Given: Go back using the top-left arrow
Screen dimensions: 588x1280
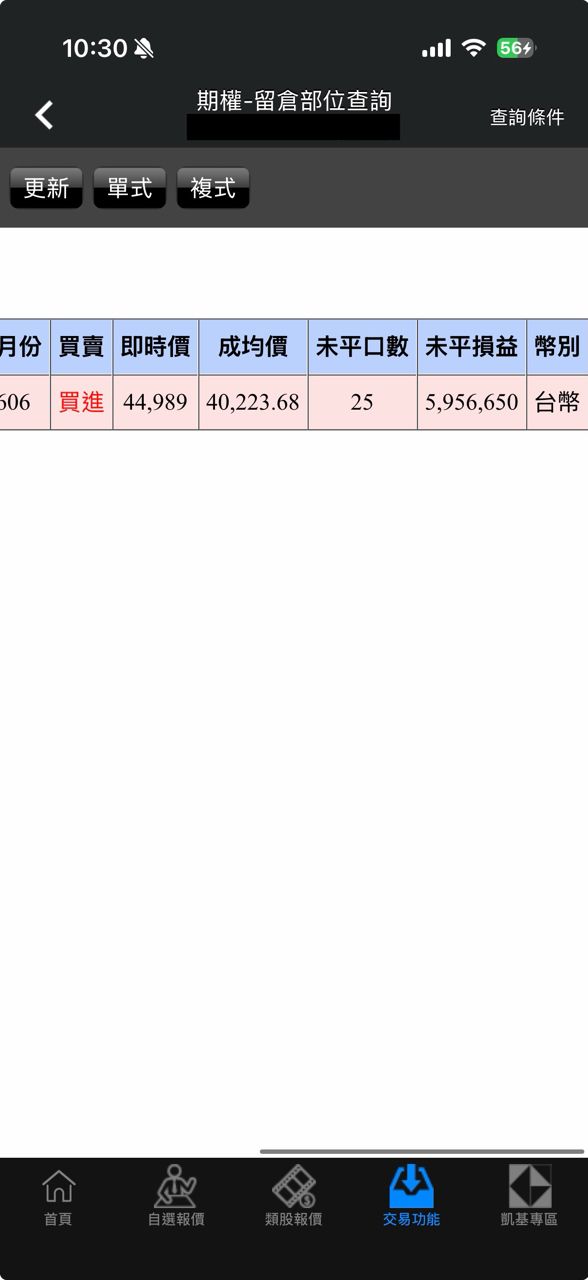Looking at the screenshot, I should pyautogui.click(x=44, y=115).
